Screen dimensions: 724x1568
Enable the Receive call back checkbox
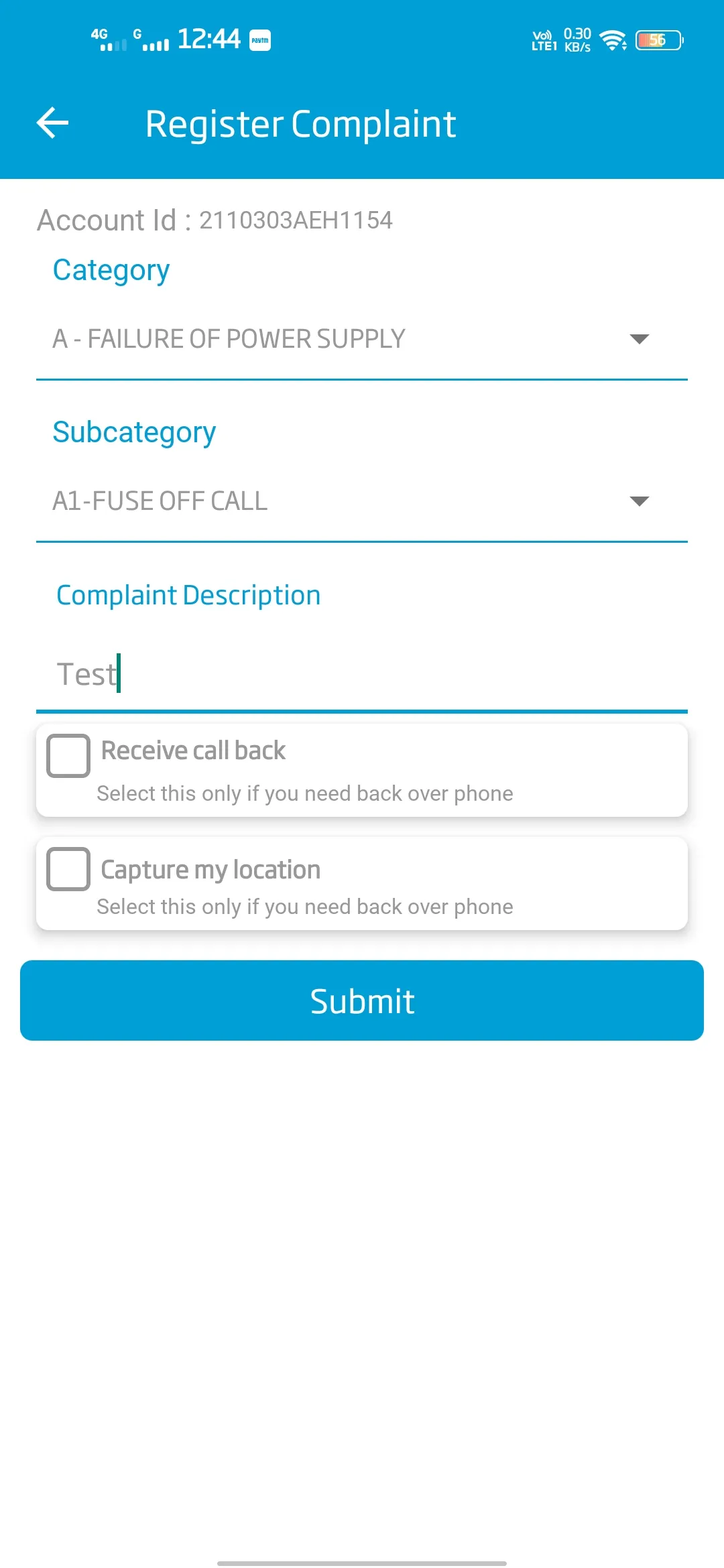click(x=68, y=756)
